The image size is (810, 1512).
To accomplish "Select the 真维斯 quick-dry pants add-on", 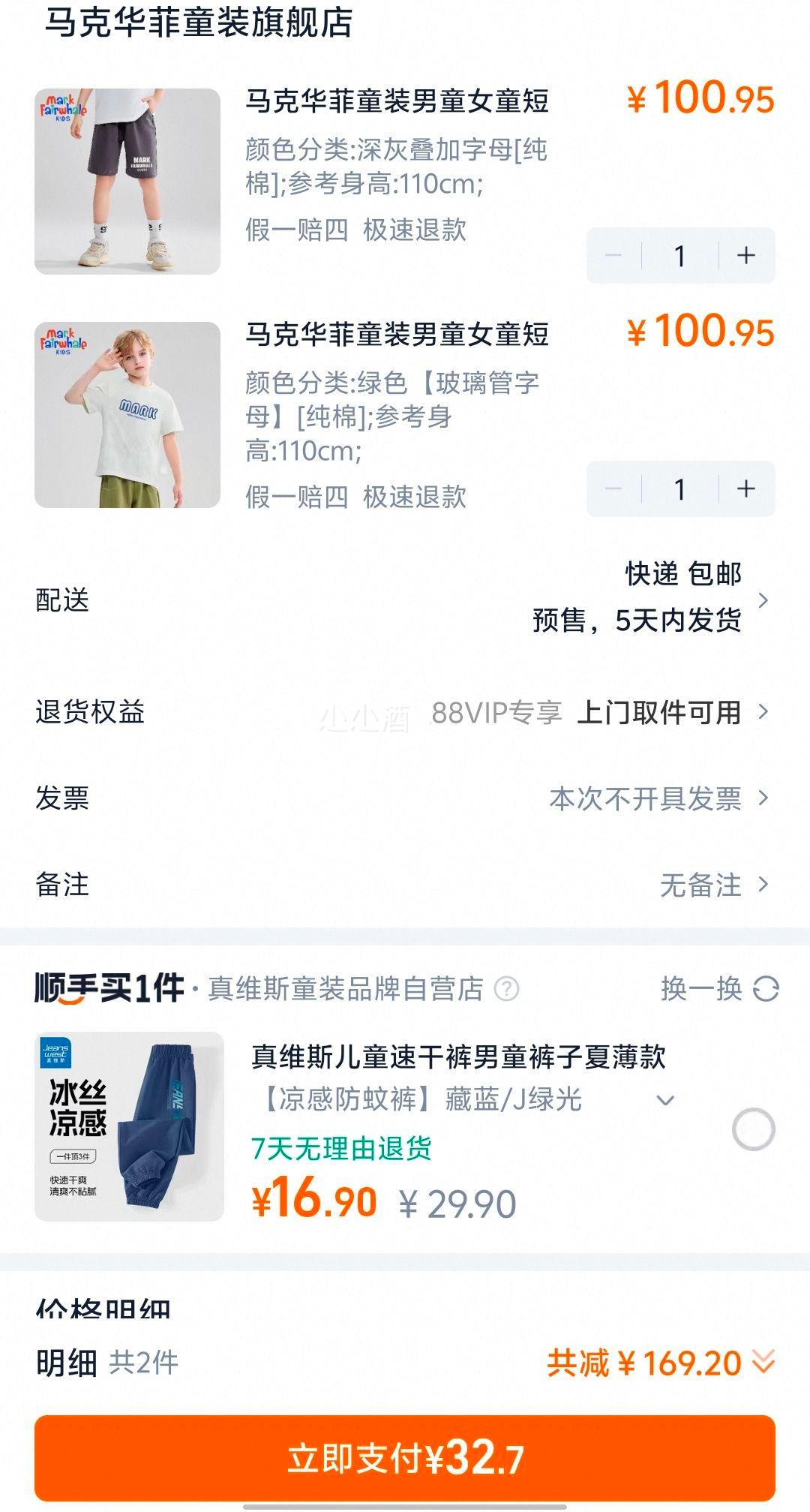I will pos(753,1129).
